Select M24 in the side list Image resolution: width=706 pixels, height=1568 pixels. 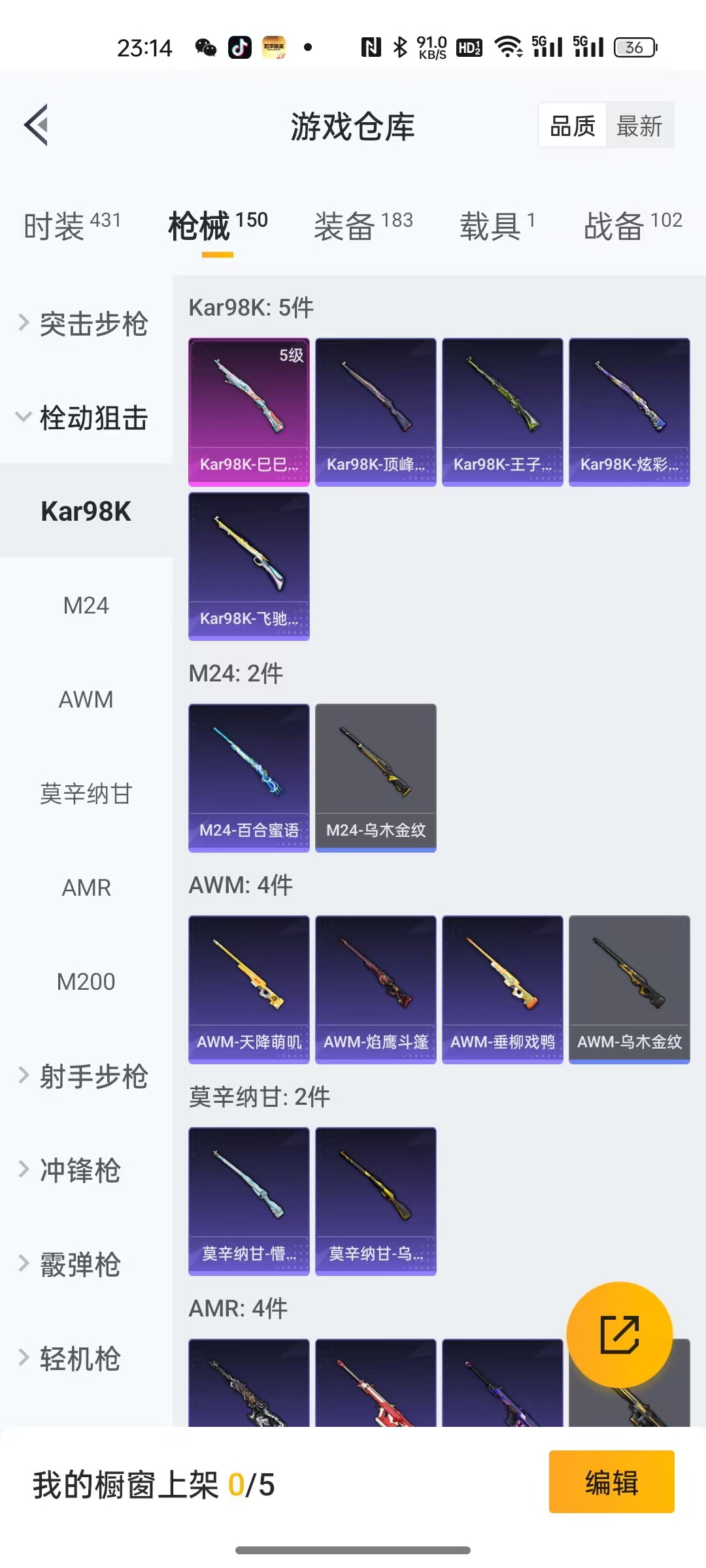pos(86,606)
